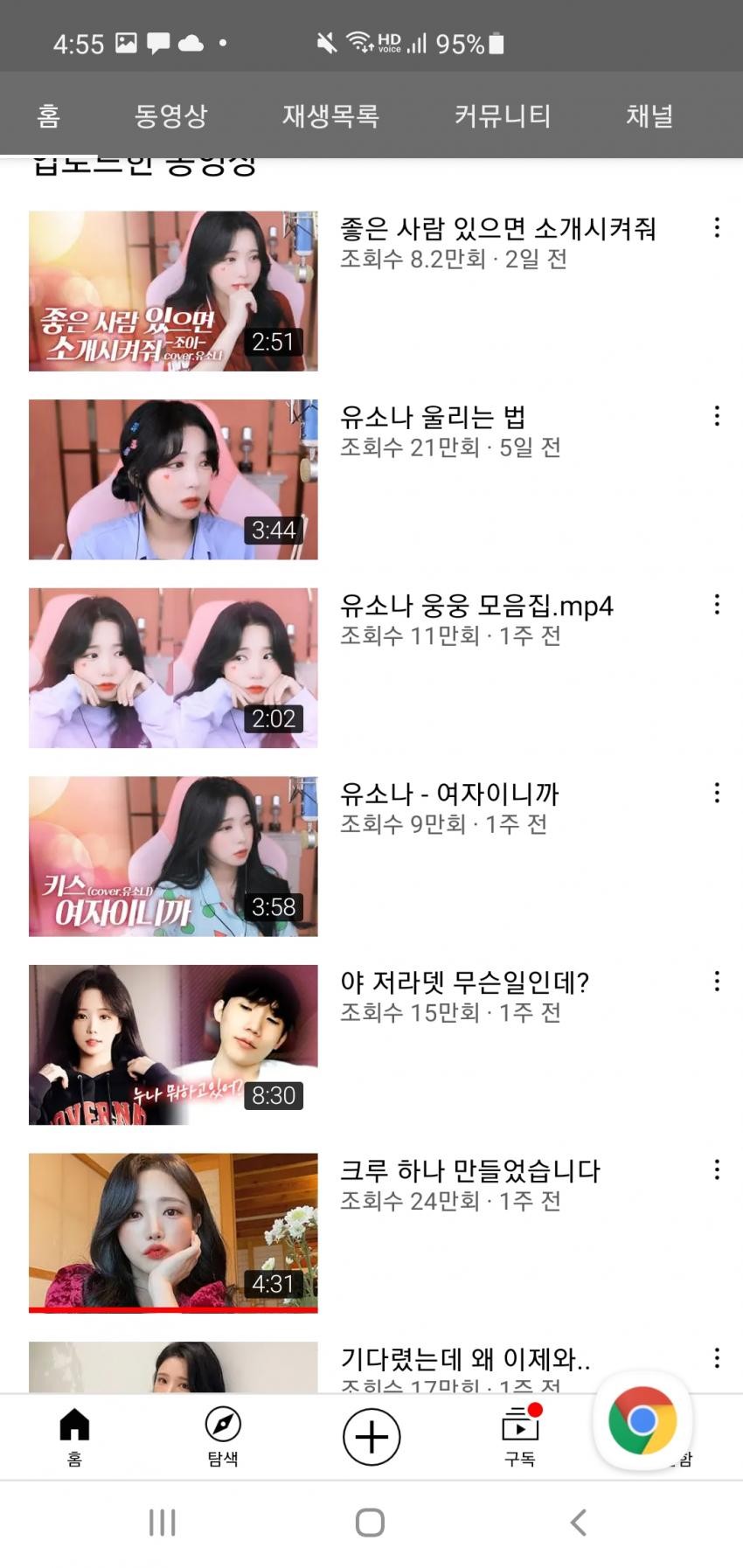Open more menu for 크루 하나 만들었습니다
743x1568 pixels.
click(717, 1169)
